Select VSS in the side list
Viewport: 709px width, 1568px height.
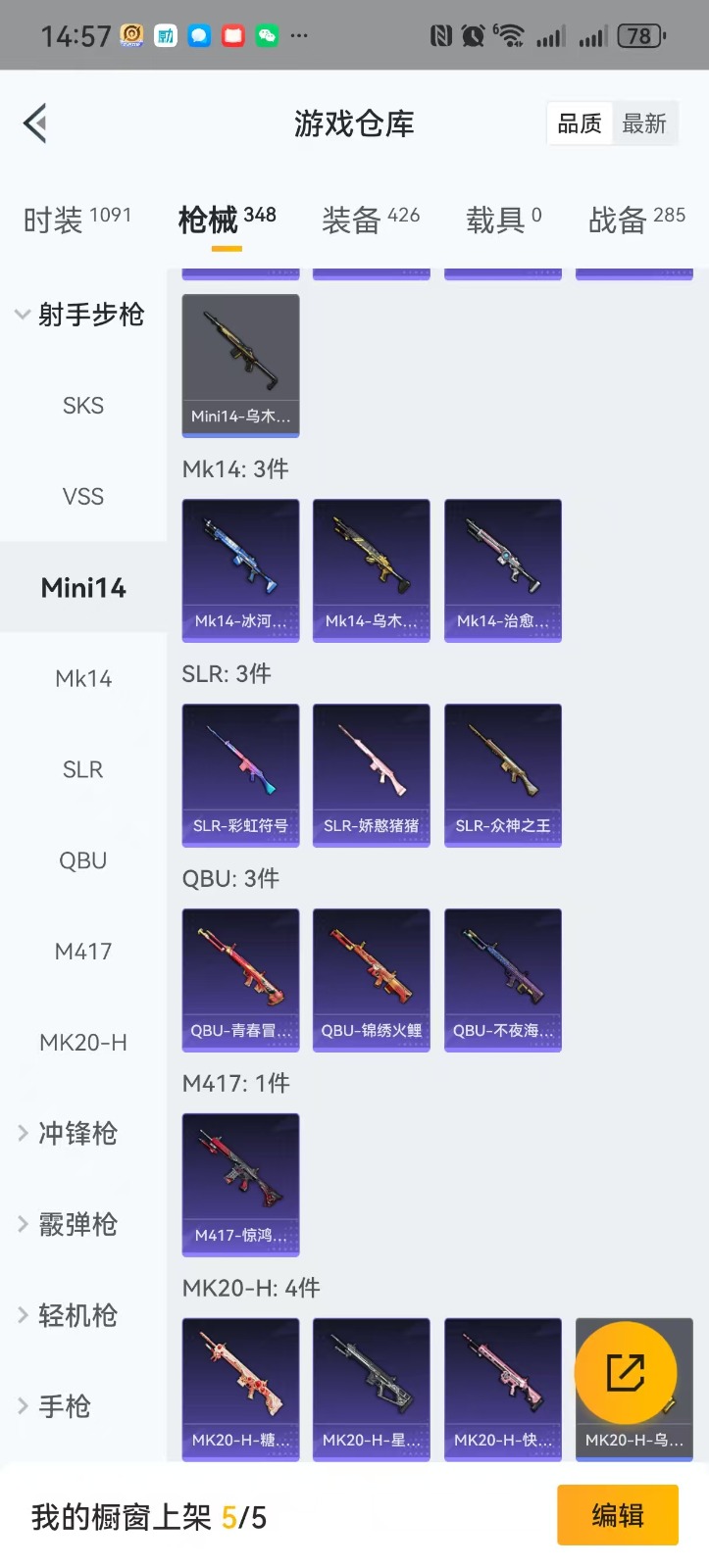pos(82,497)
